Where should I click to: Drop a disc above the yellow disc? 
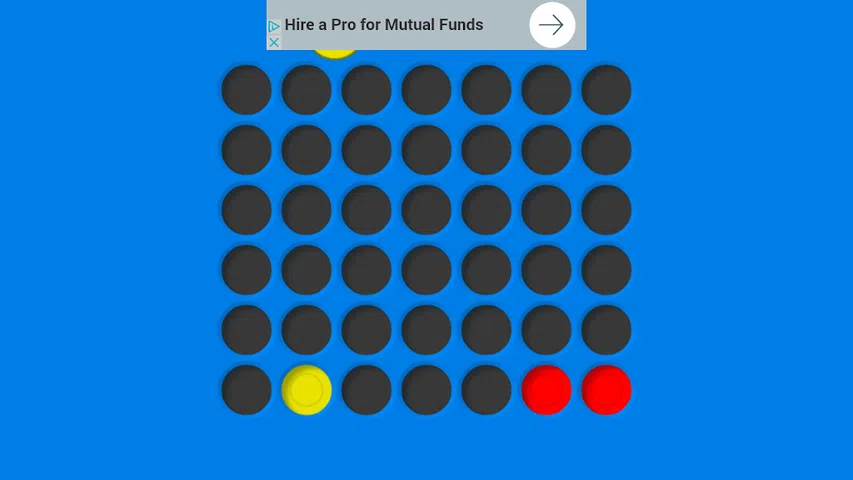coord(306,330)
